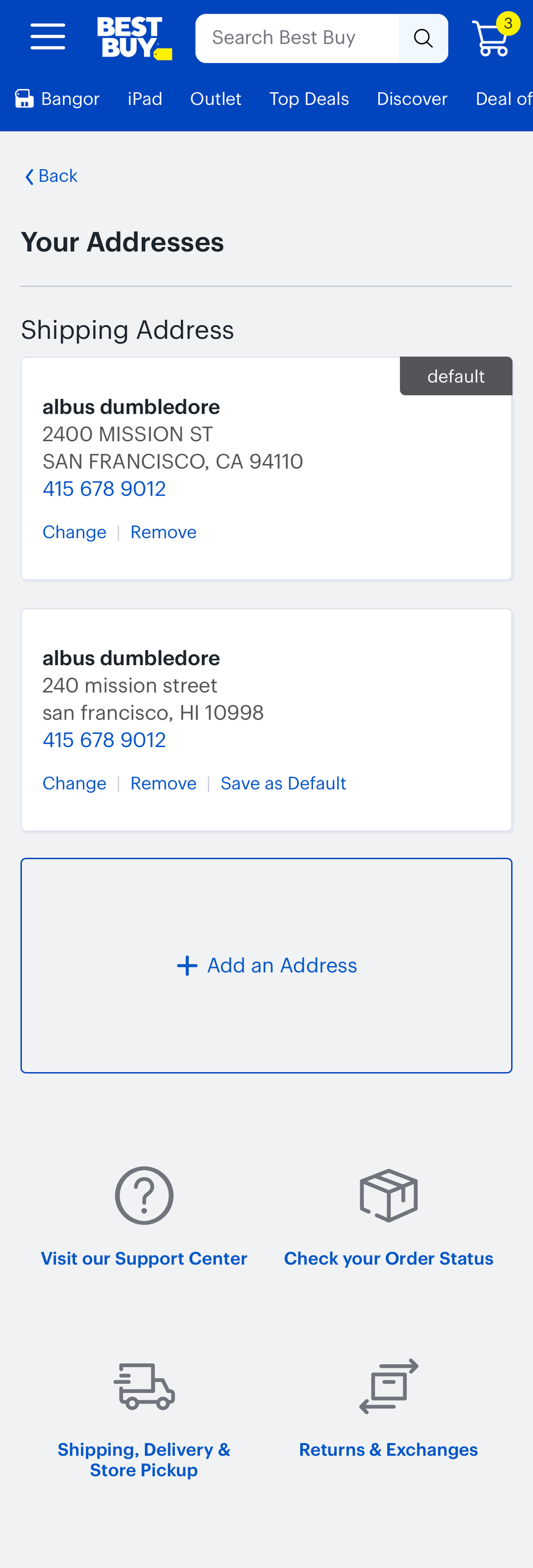Change the default Mission St address
The image size is (533, 1568).
coord(74,532)
